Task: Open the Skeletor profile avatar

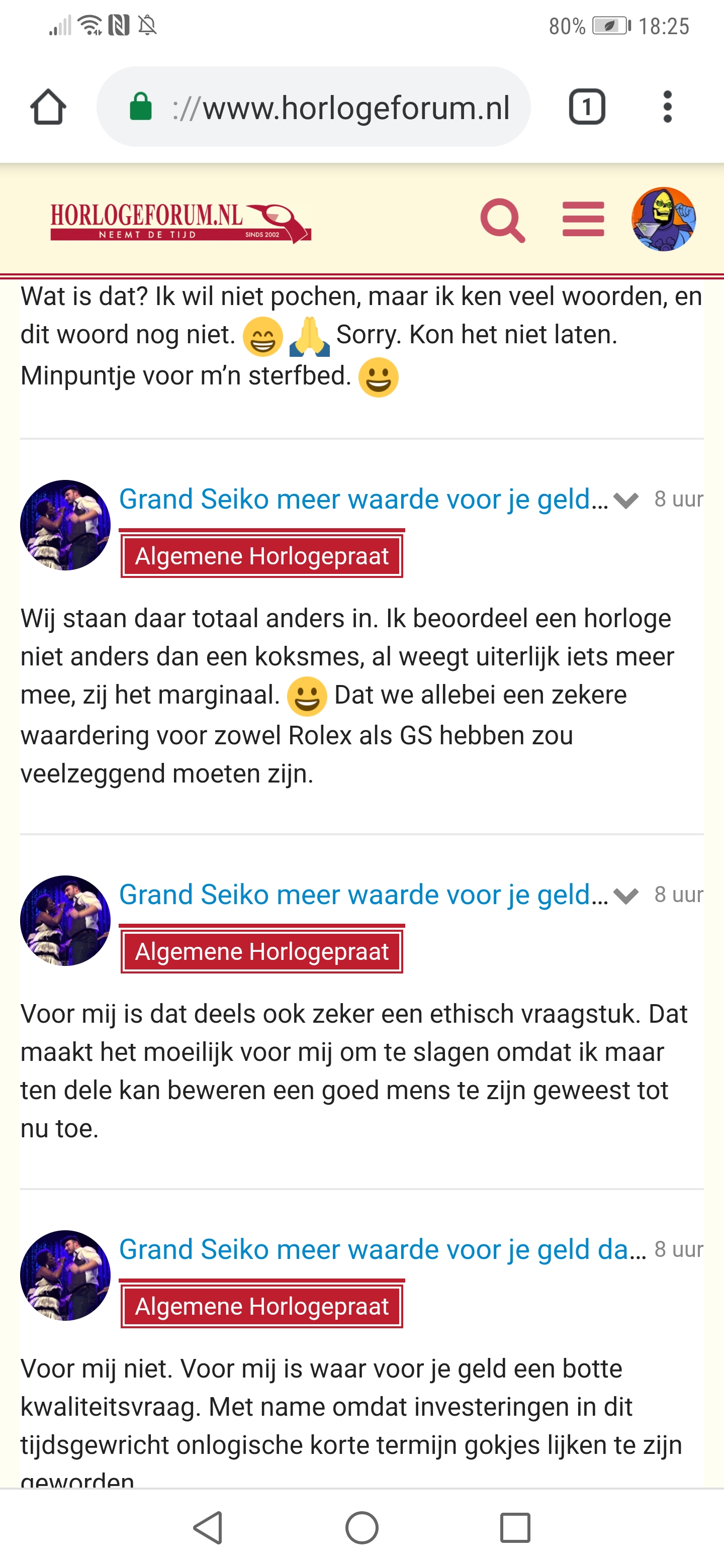Action: pyautogui.click(x=664, y=219)
